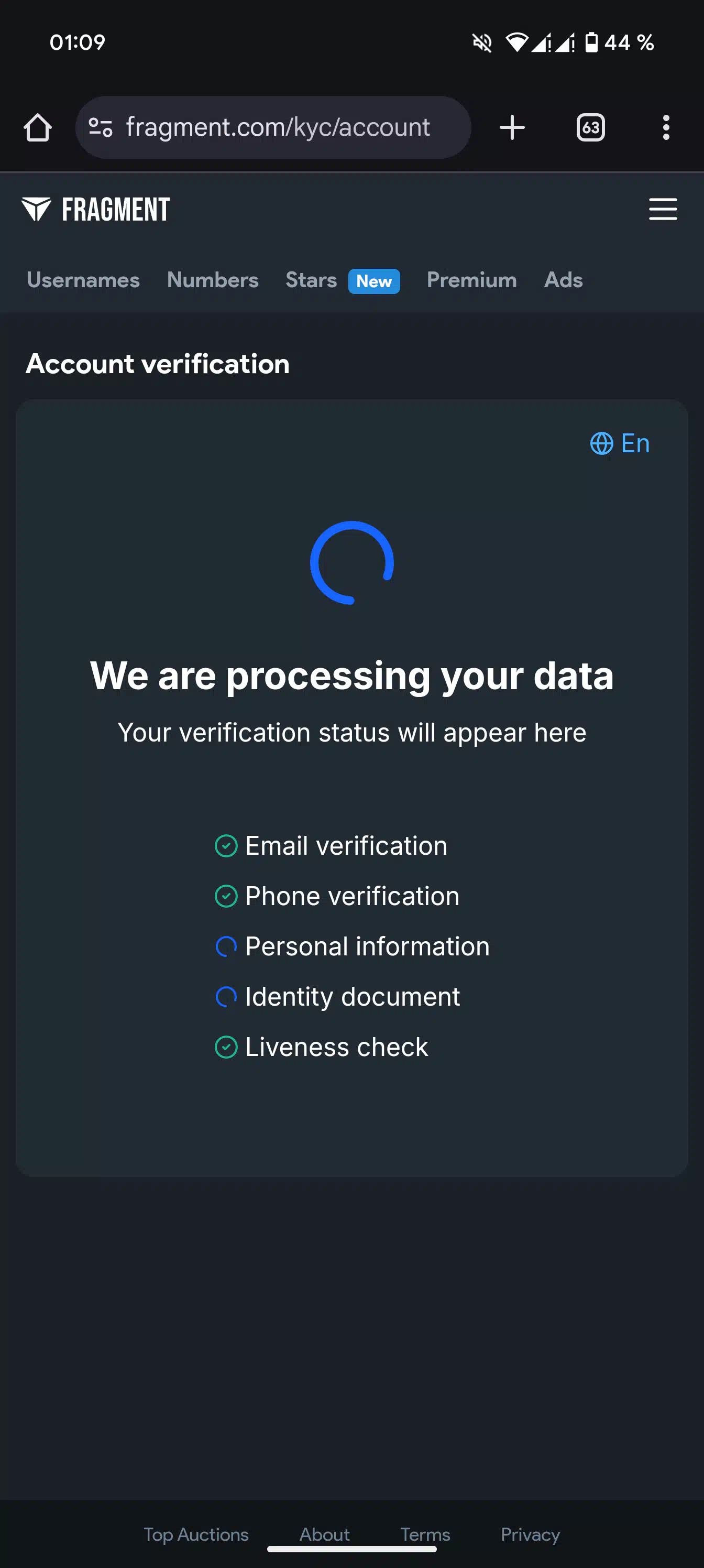The image size is (704, 1568).
Task: Open the browser home page
Action: pos(38,128)
